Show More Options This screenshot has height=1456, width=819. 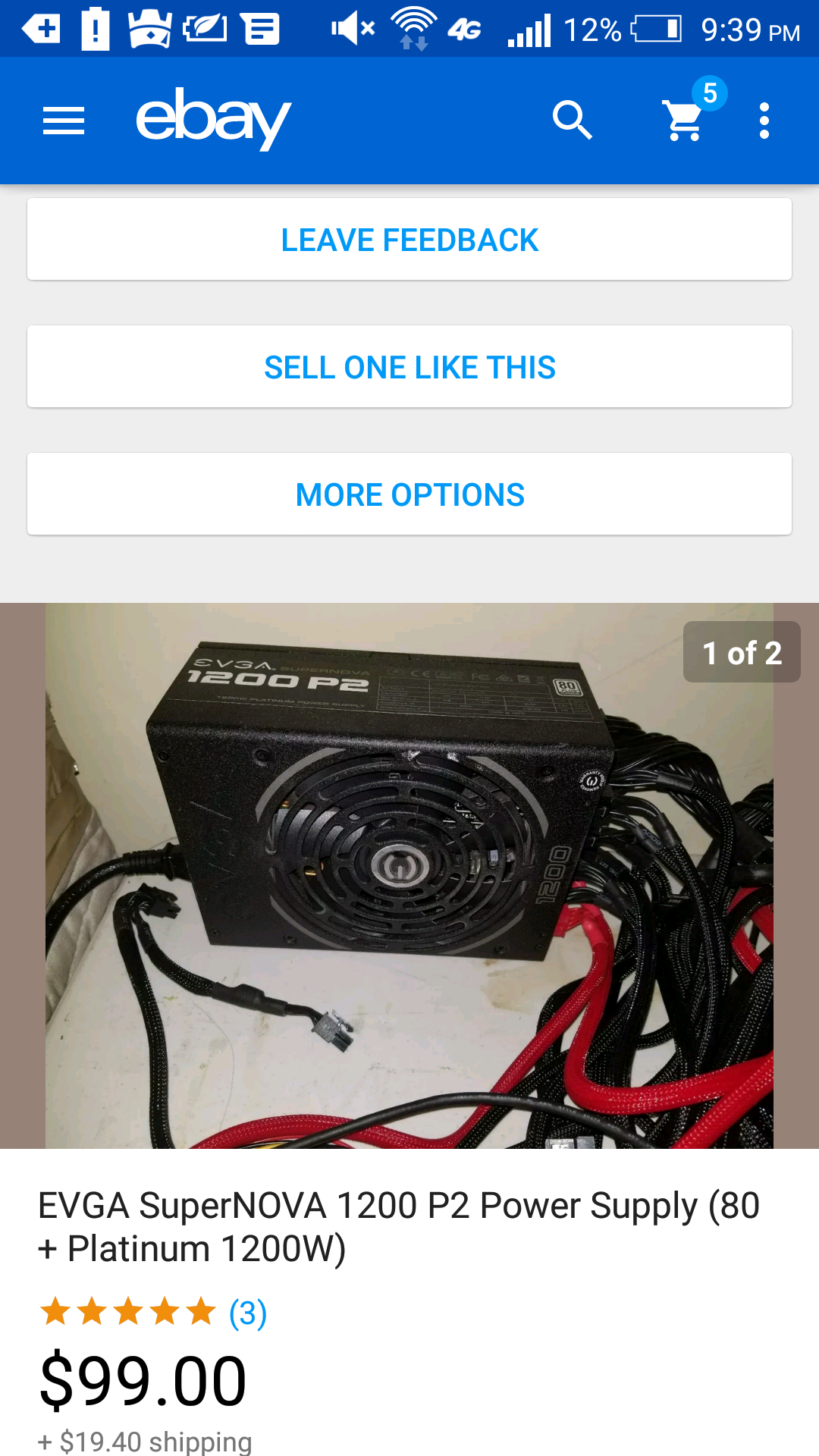(409, 494)
